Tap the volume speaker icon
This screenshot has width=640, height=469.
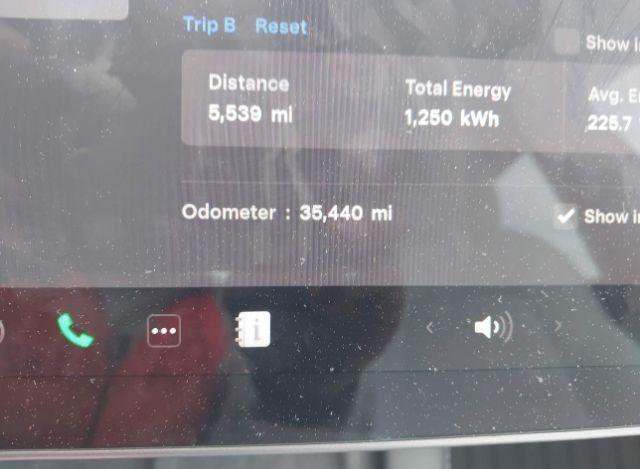(492, 326)
